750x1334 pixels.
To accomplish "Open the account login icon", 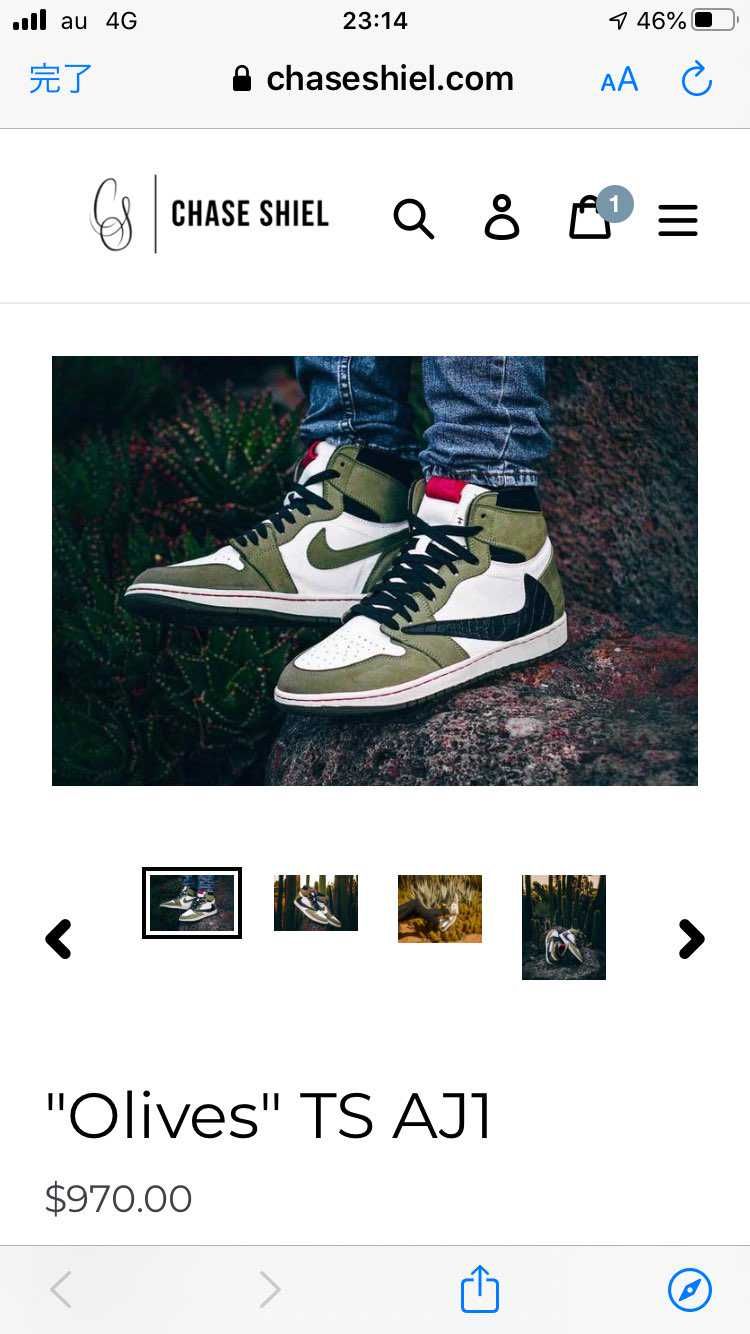I will (502, 217).
